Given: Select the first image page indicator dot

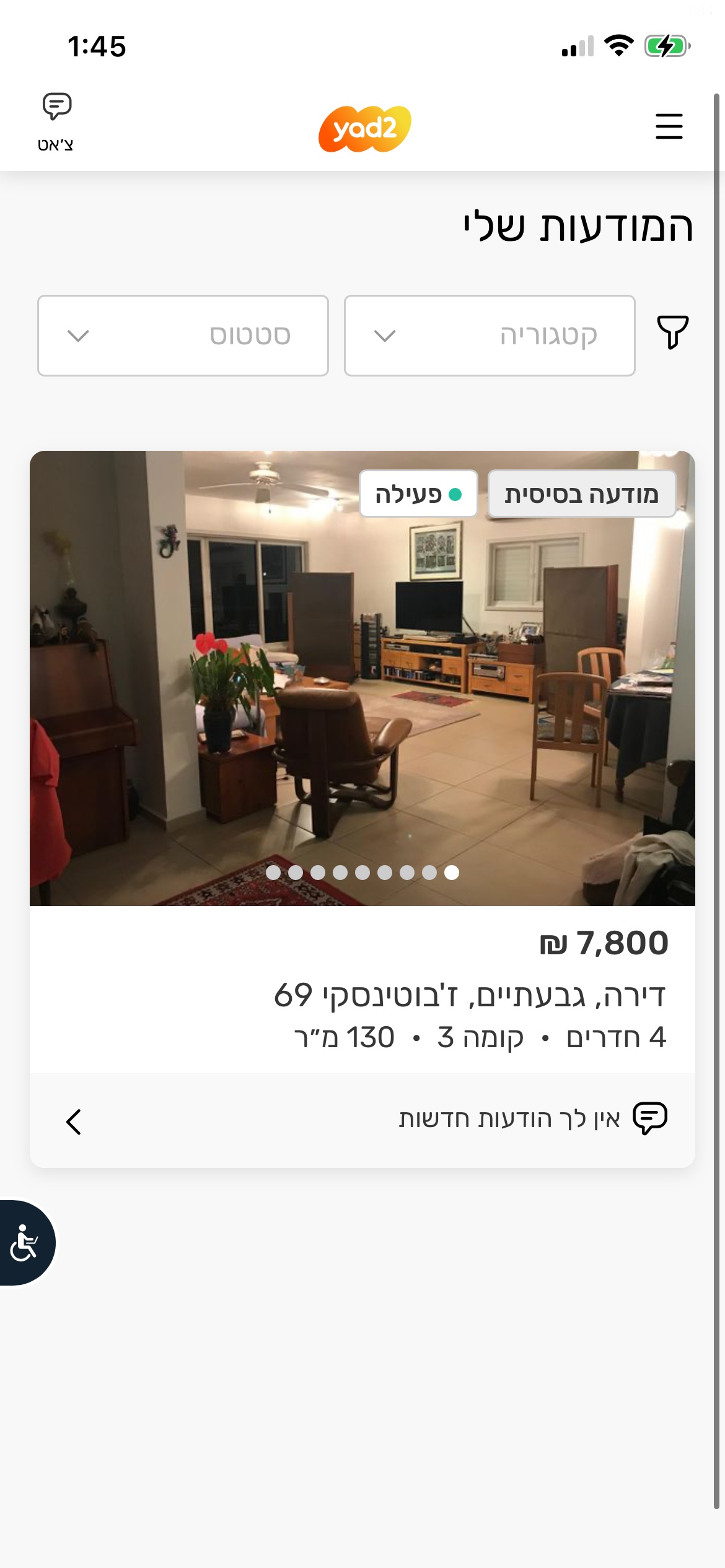Looking at the screenshot, I should (452, 872).
